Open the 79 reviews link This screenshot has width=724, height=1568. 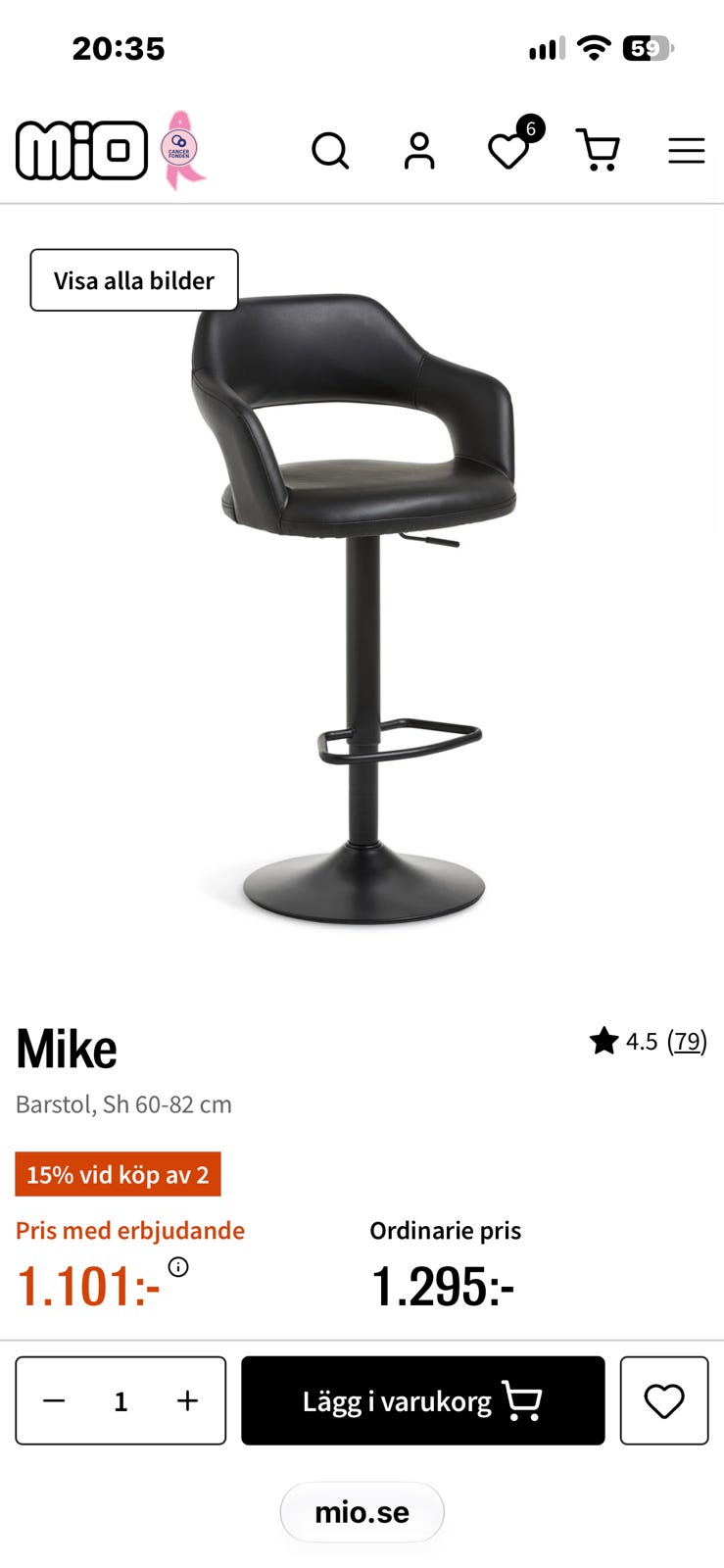687,1041
